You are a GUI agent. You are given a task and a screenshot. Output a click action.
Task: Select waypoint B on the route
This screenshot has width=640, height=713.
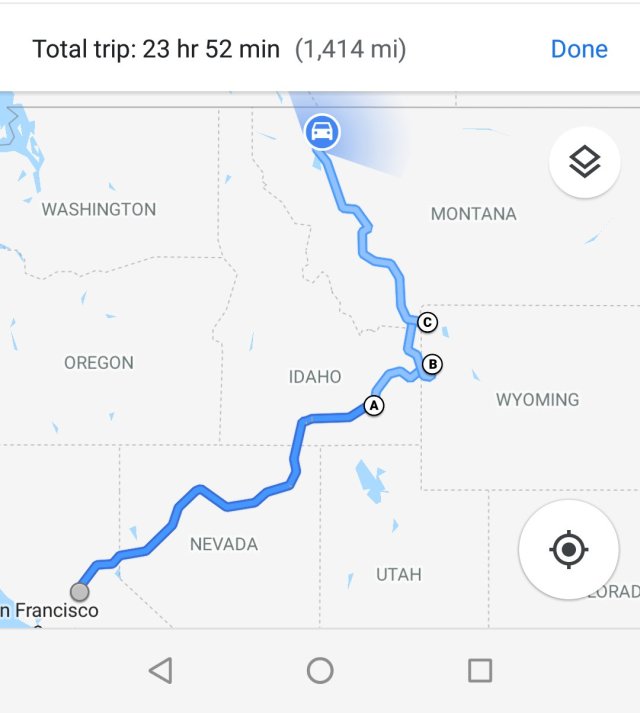coord(432,364)
